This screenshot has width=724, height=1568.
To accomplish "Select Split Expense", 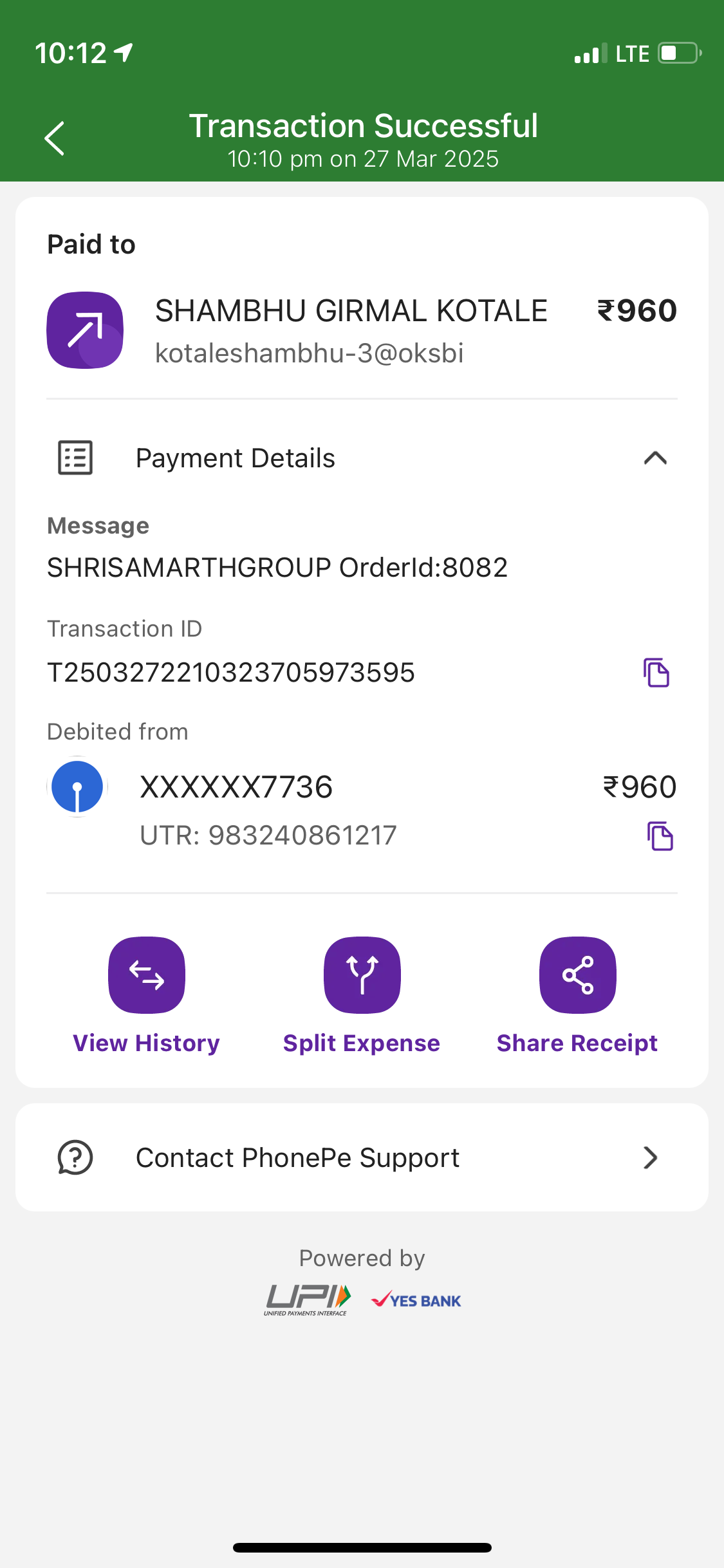I will click(362, 996).
